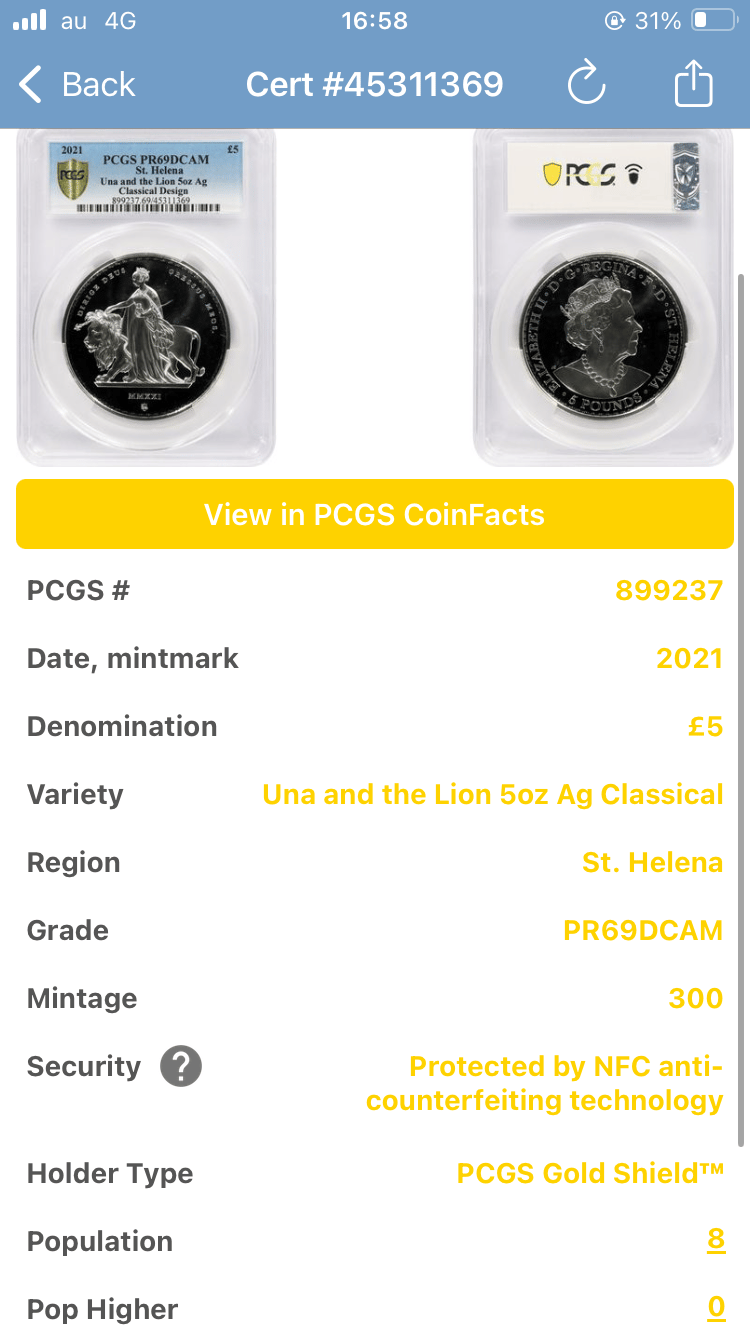The height and width of the screenshot is (1334, 750).
Task: Open the Population count link 8
Action: point(715,1241)
